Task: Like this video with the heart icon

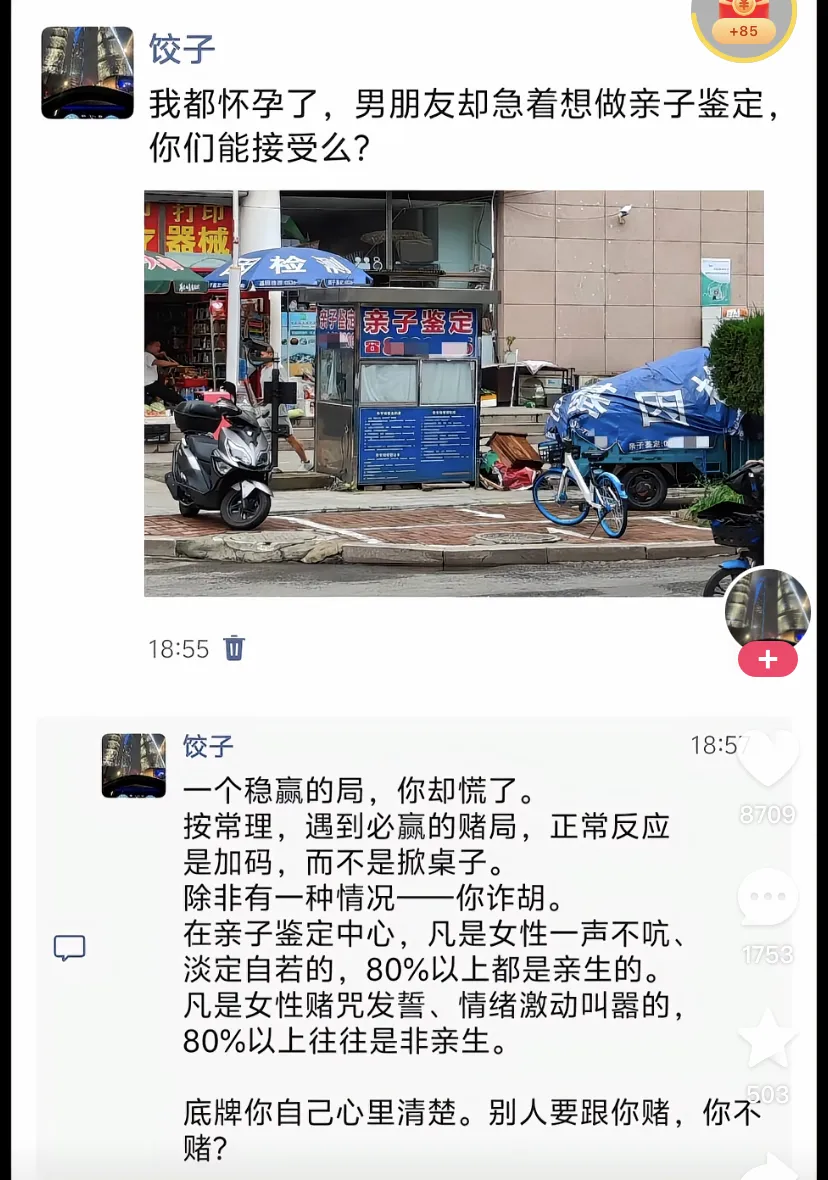Action: tap(767, 760)
